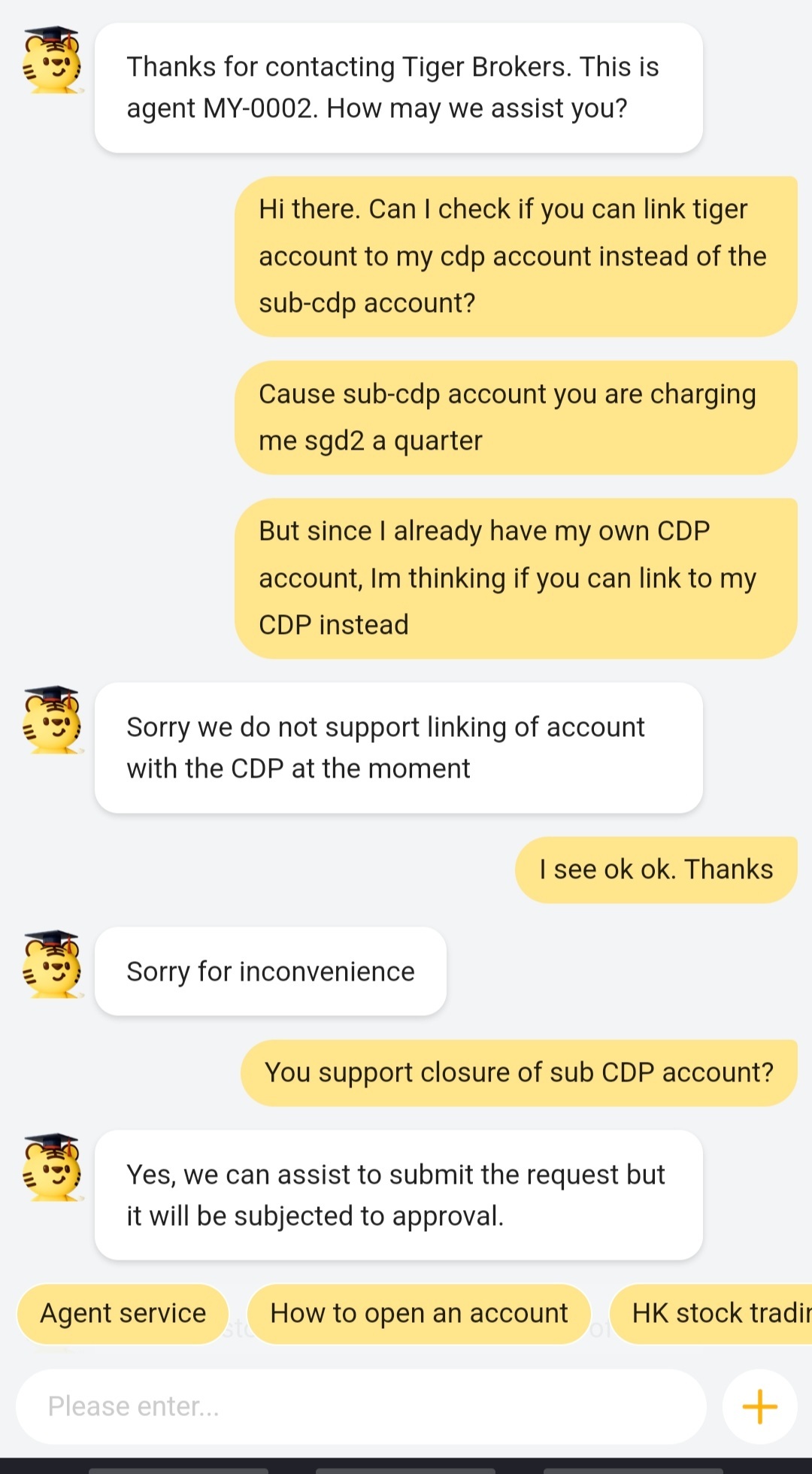Open the plus attachment menu
This screenshot has height=1474, width=812.
tap(759, 1406)
